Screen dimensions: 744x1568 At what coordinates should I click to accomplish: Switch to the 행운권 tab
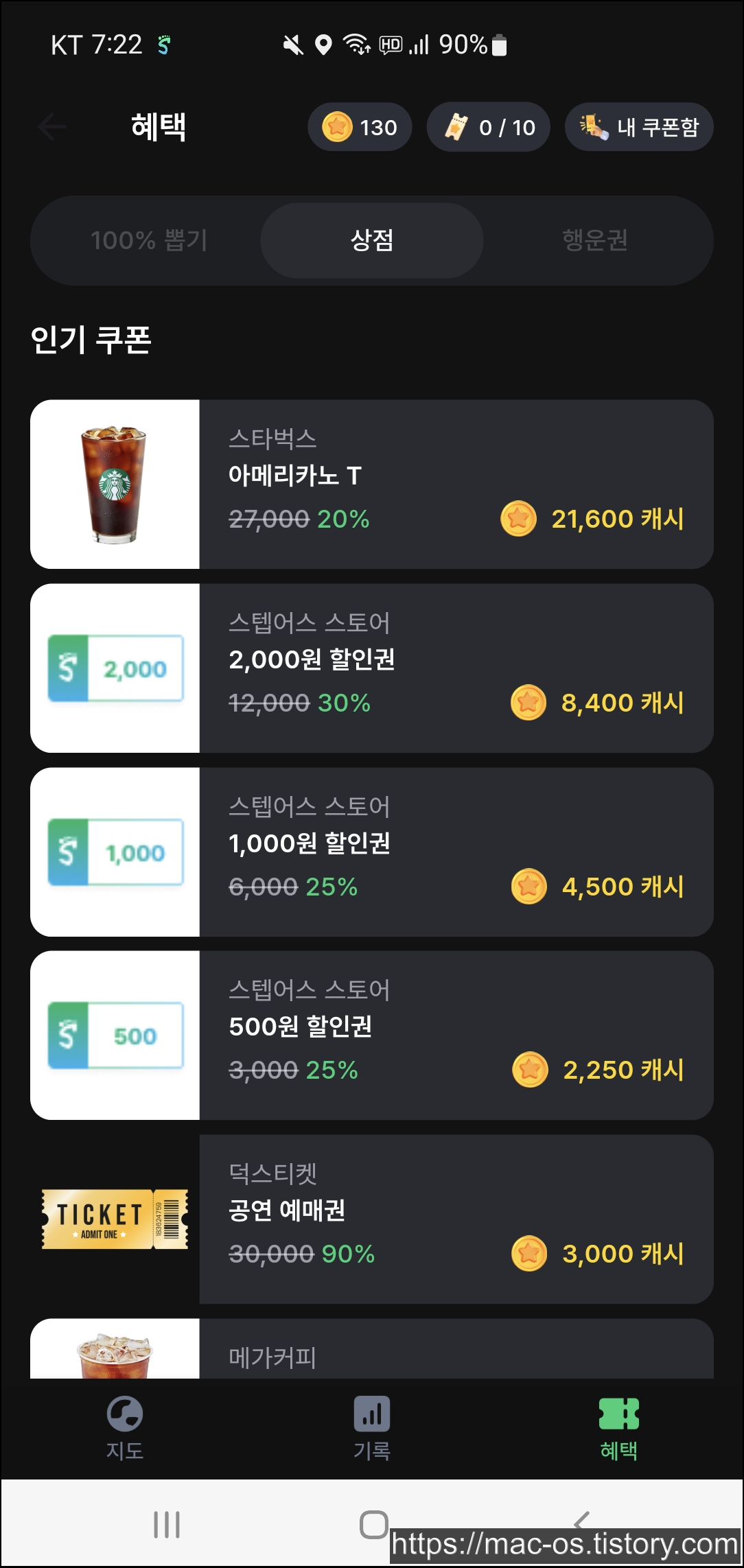(x=594, y=240)
